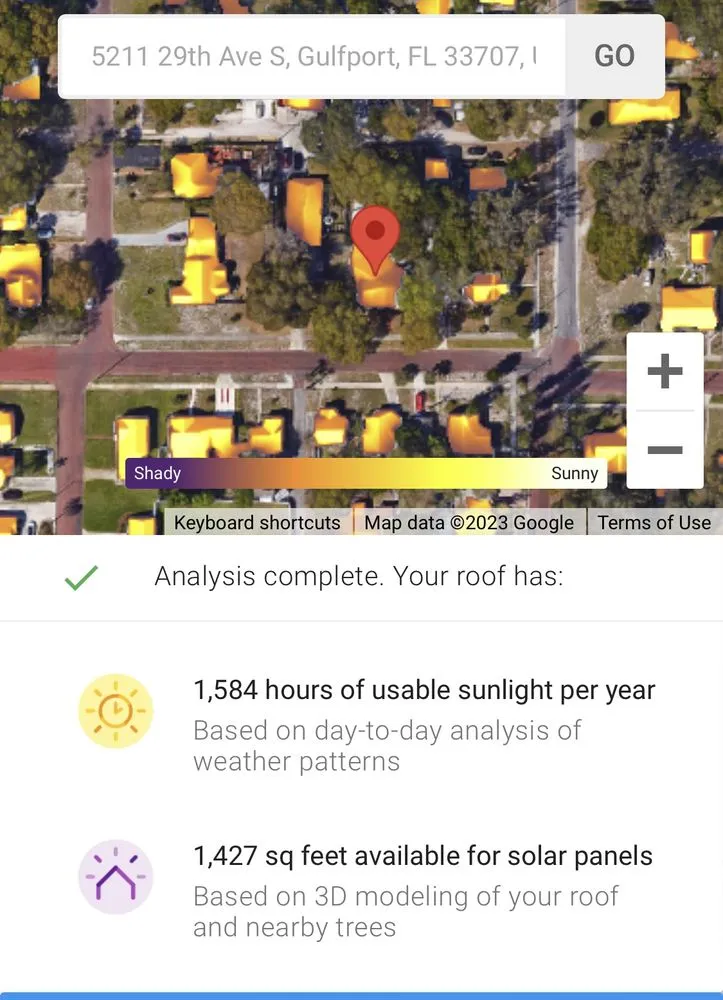Open Keyboard shortcuts
Image resolution: width=723 pixels, height=1000 pixels.
coord(257,522)
